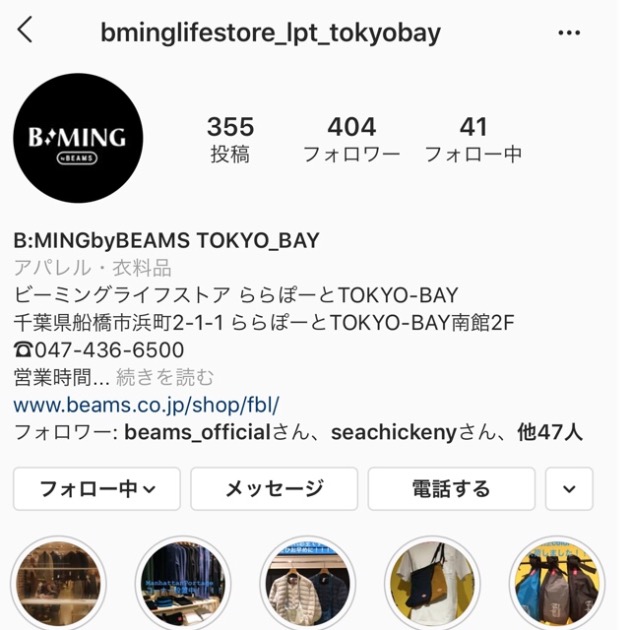Expand bio with 続きを読む
Viewport: 630px width, 630px height.
[165, 377]
